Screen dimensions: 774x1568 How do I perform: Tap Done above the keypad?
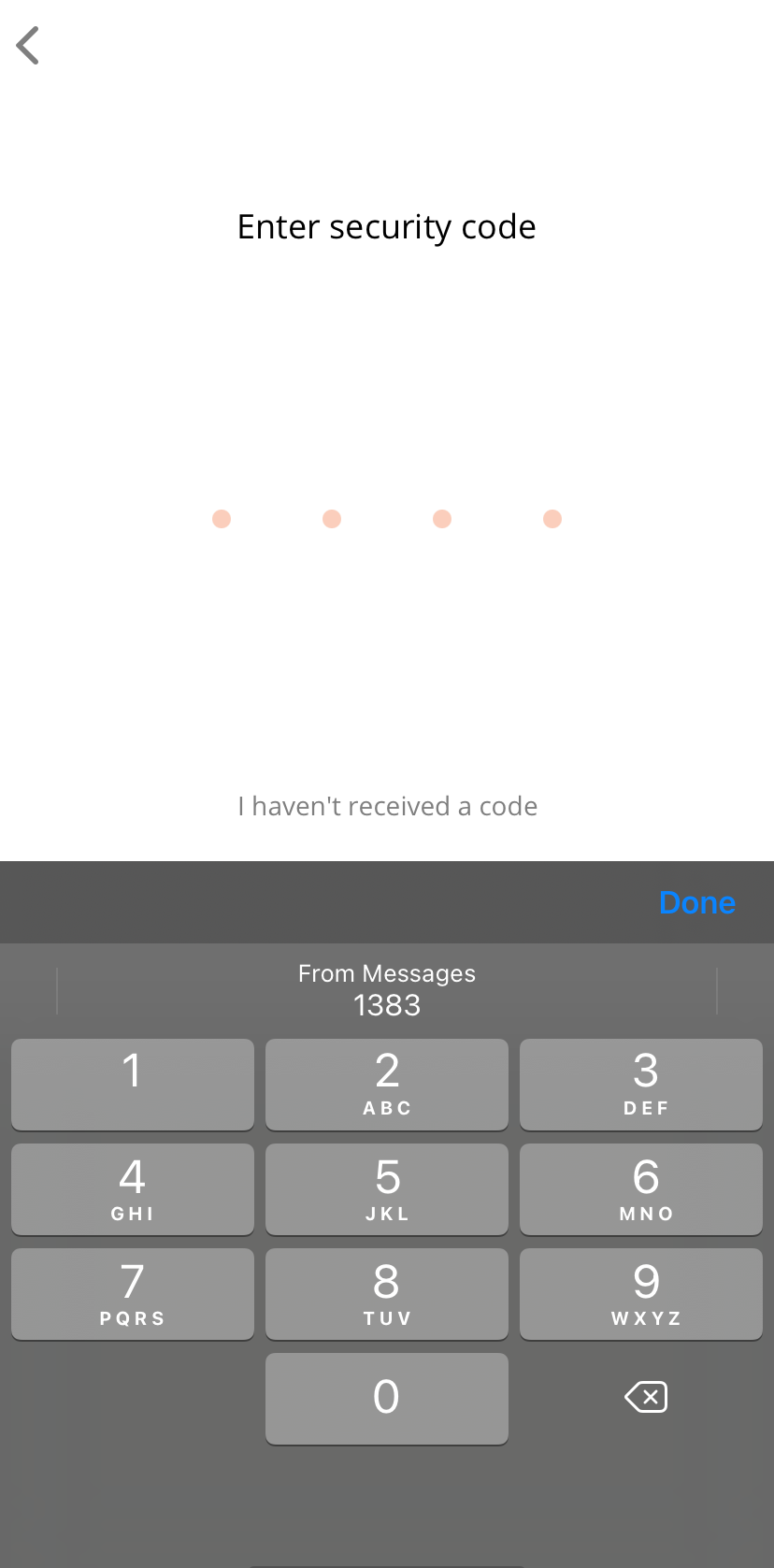click(x=696, y=902)
